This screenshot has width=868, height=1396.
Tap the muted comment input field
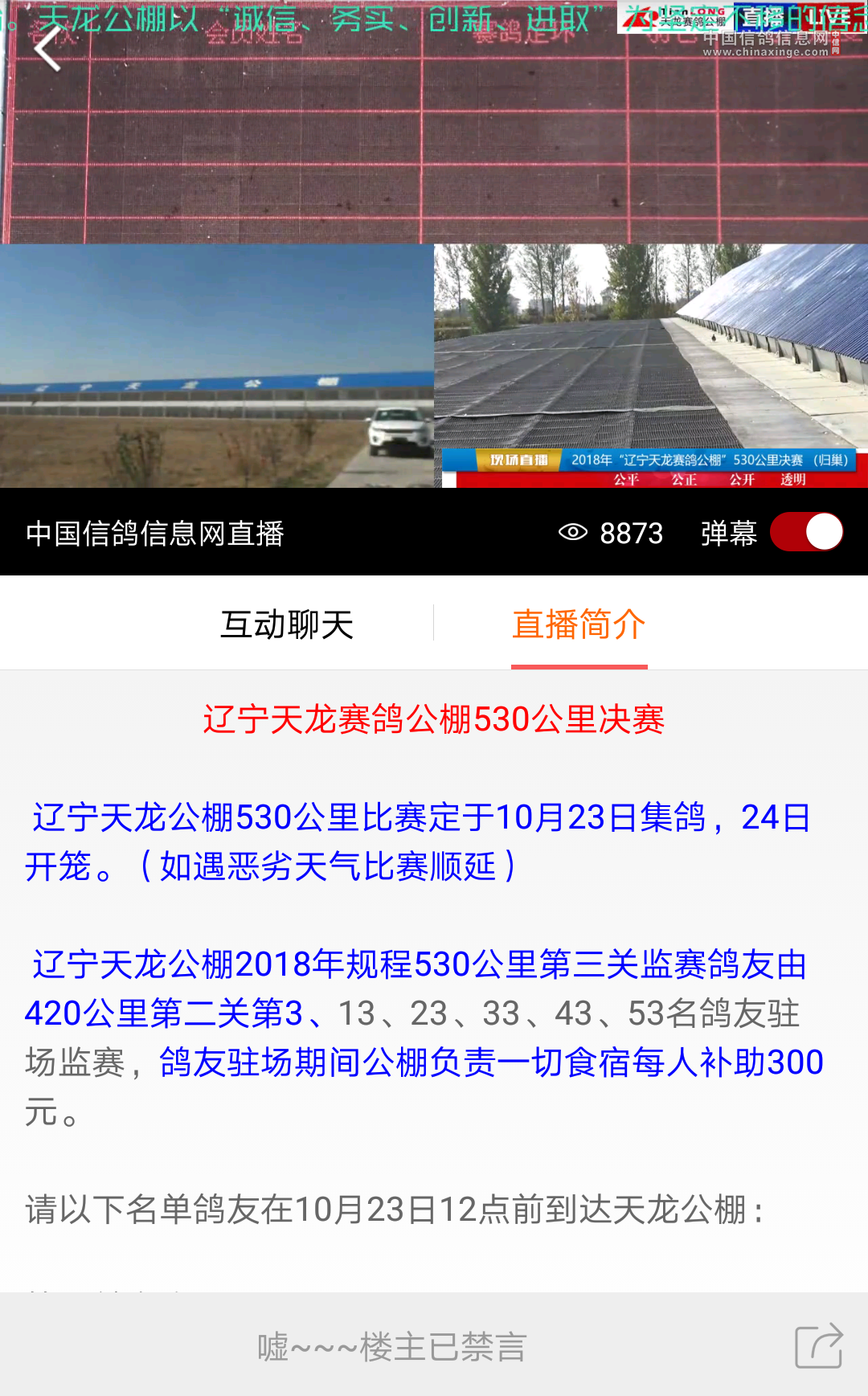392,1346
